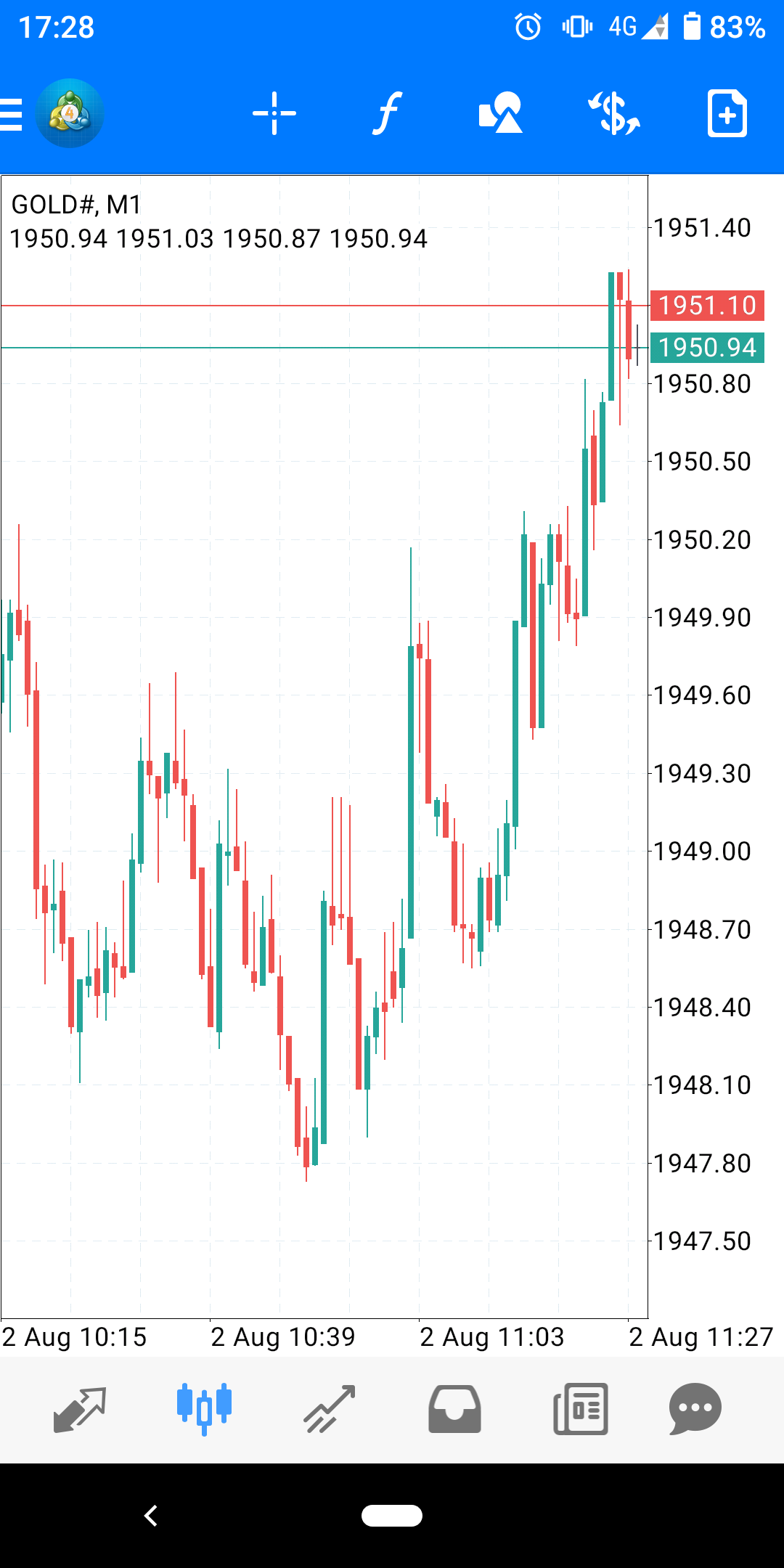Open the hamburger side menu
Screen dimensions: 784x1568
(13, 114)
